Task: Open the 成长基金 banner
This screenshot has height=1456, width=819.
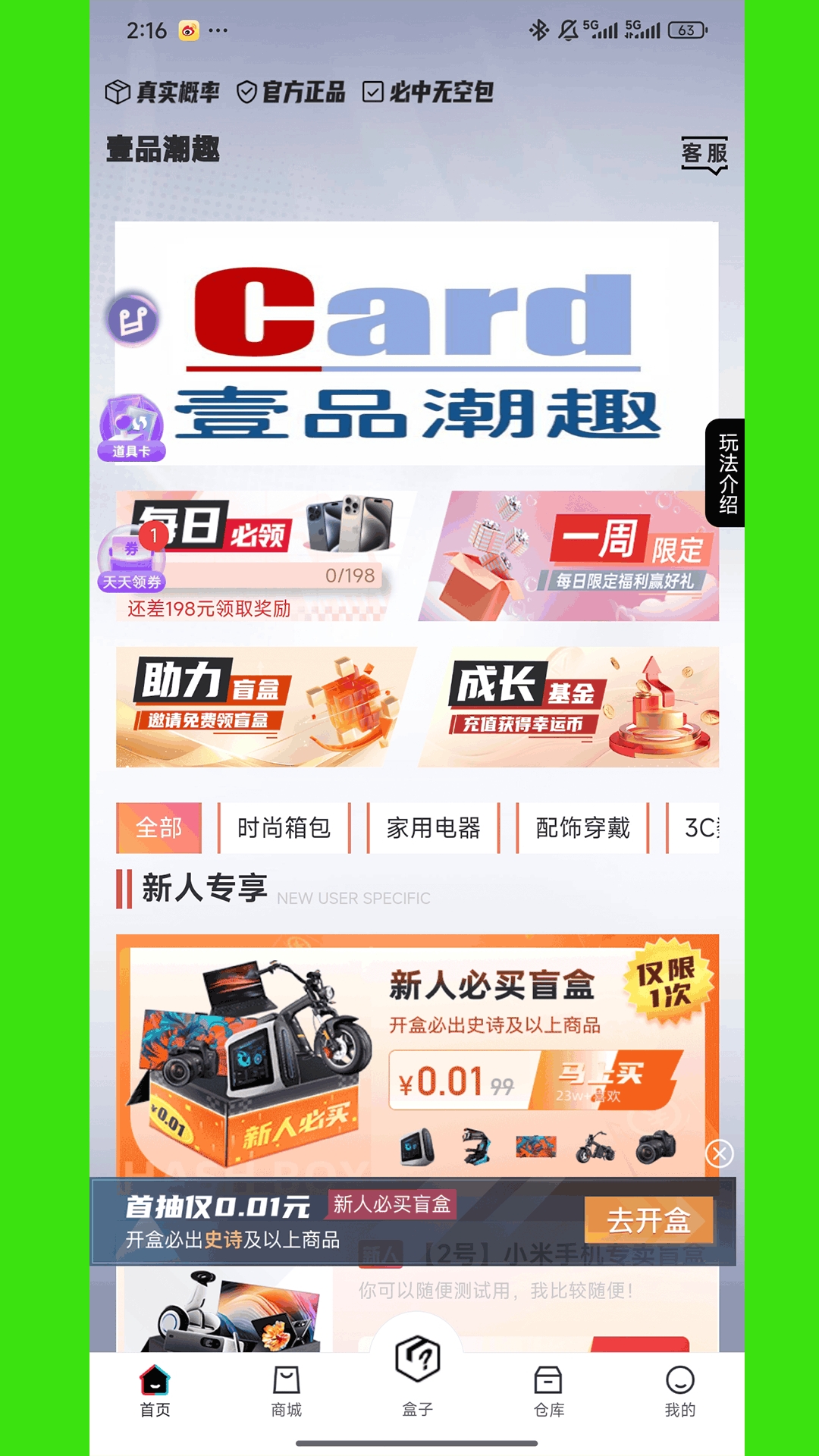Action: coord(568,707)
